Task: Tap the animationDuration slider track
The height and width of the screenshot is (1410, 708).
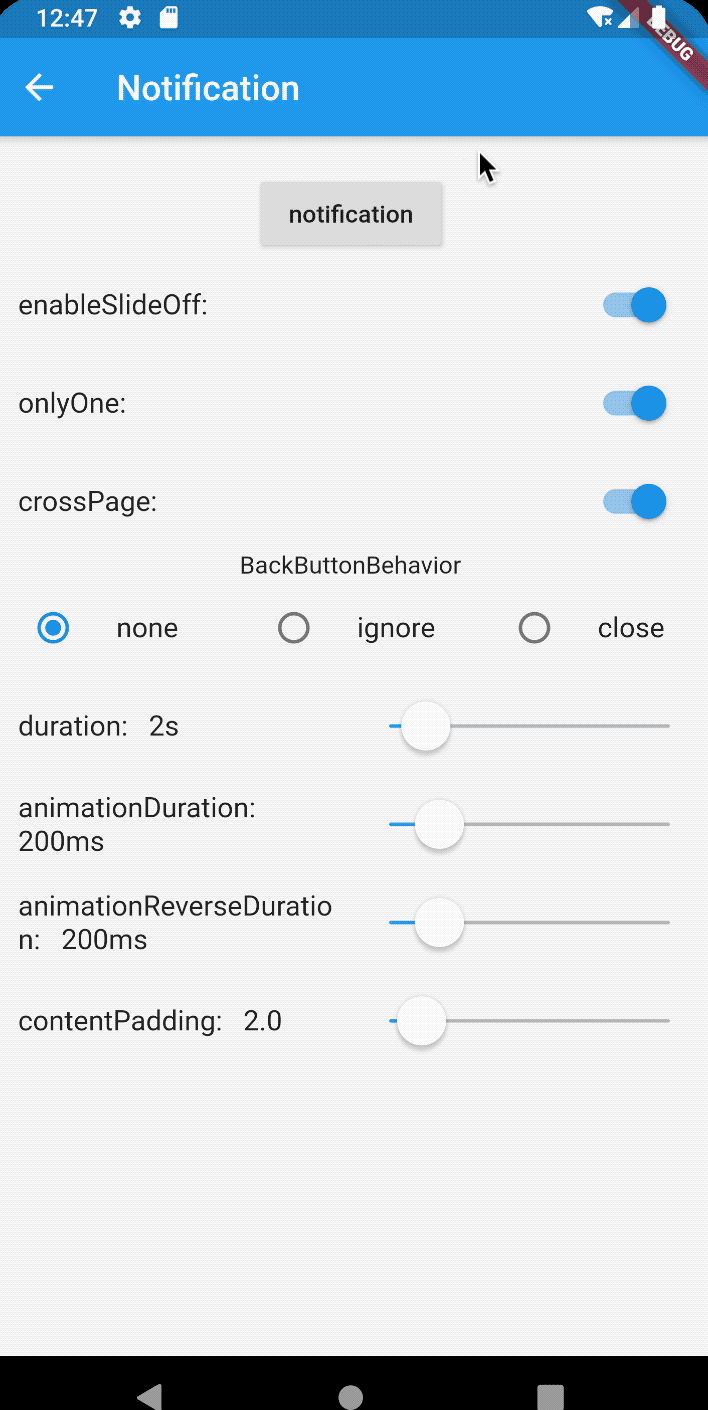Action: click(529, 824)
